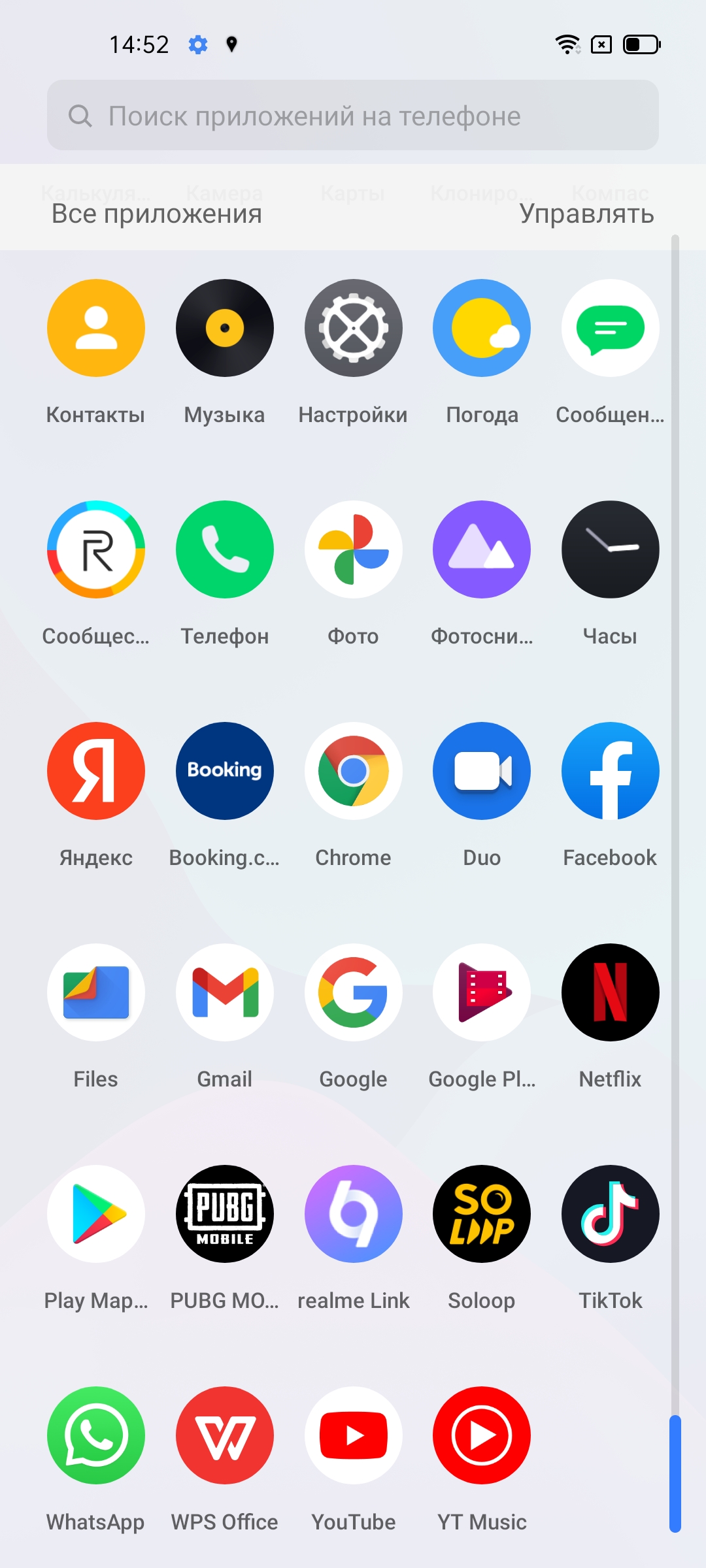Check the Погода app

(x=482, y=328)
